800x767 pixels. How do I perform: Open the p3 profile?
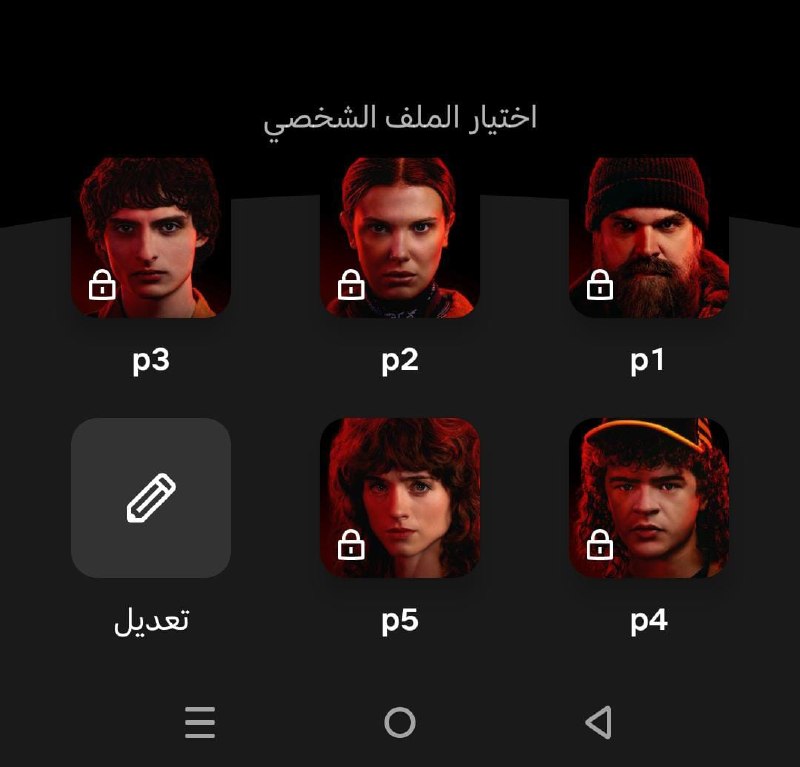coord(151,238)
